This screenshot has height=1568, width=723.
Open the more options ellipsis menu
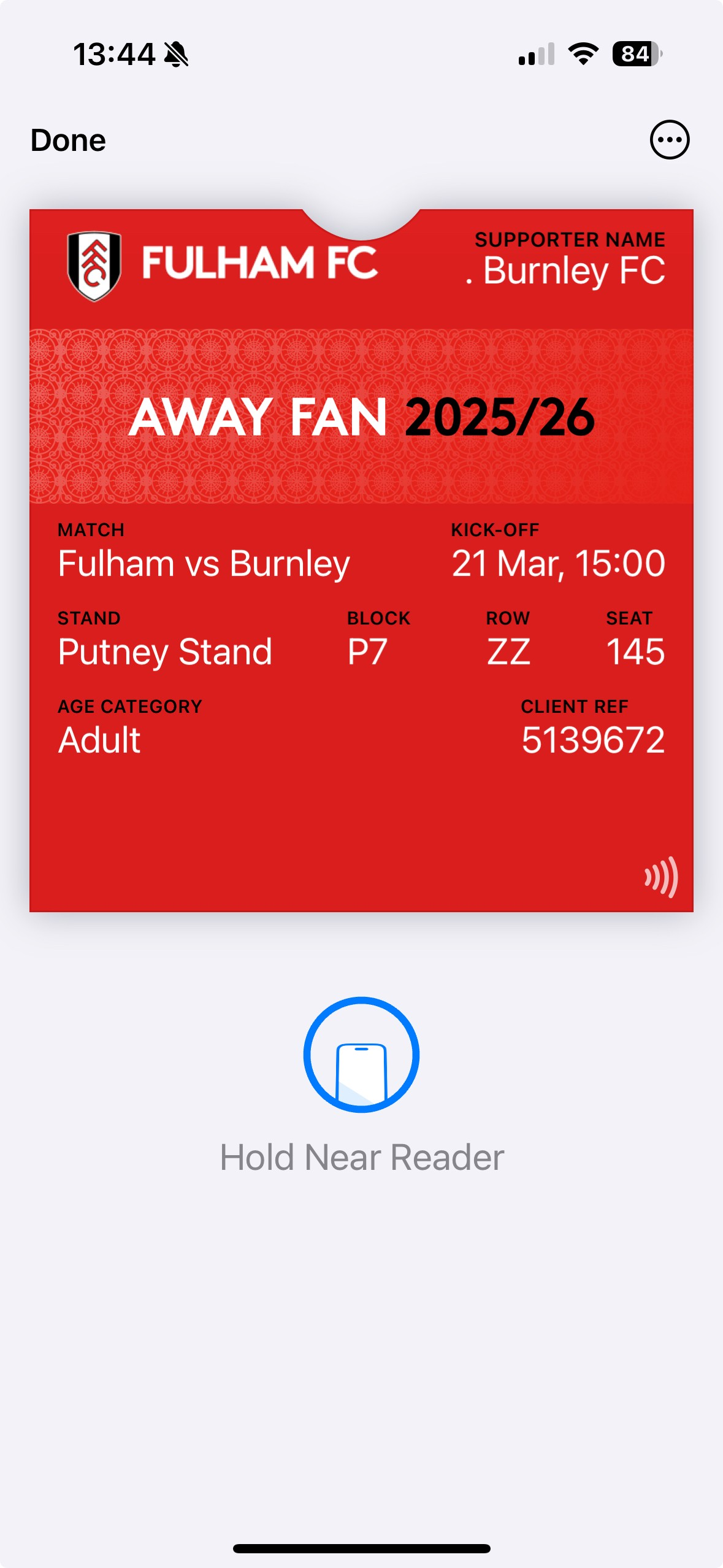669,140
